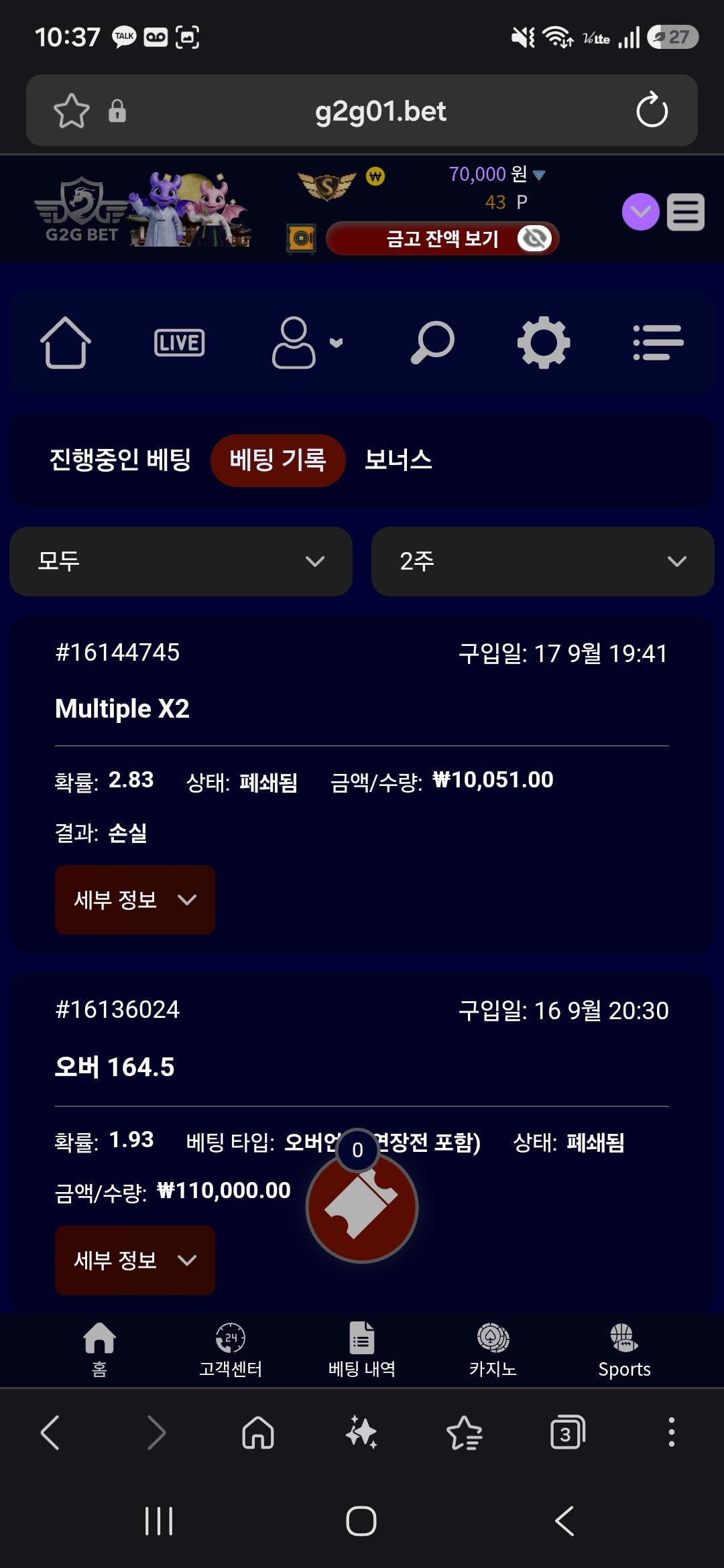724x1568 pixels.
Task: Open the hamburger menu at top right
Action: point(685,212)
